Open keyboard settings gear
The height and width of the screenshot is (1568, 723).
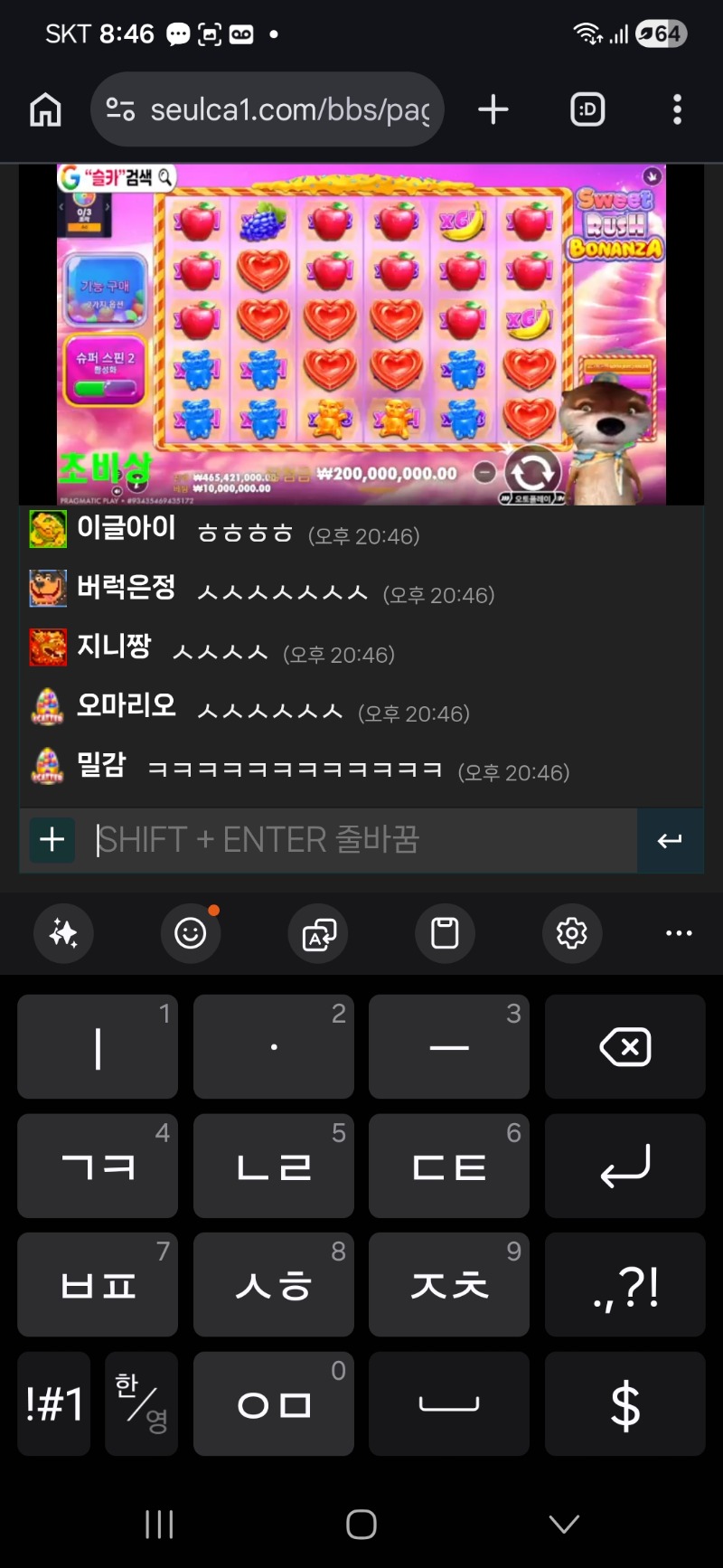pos(571,933)
